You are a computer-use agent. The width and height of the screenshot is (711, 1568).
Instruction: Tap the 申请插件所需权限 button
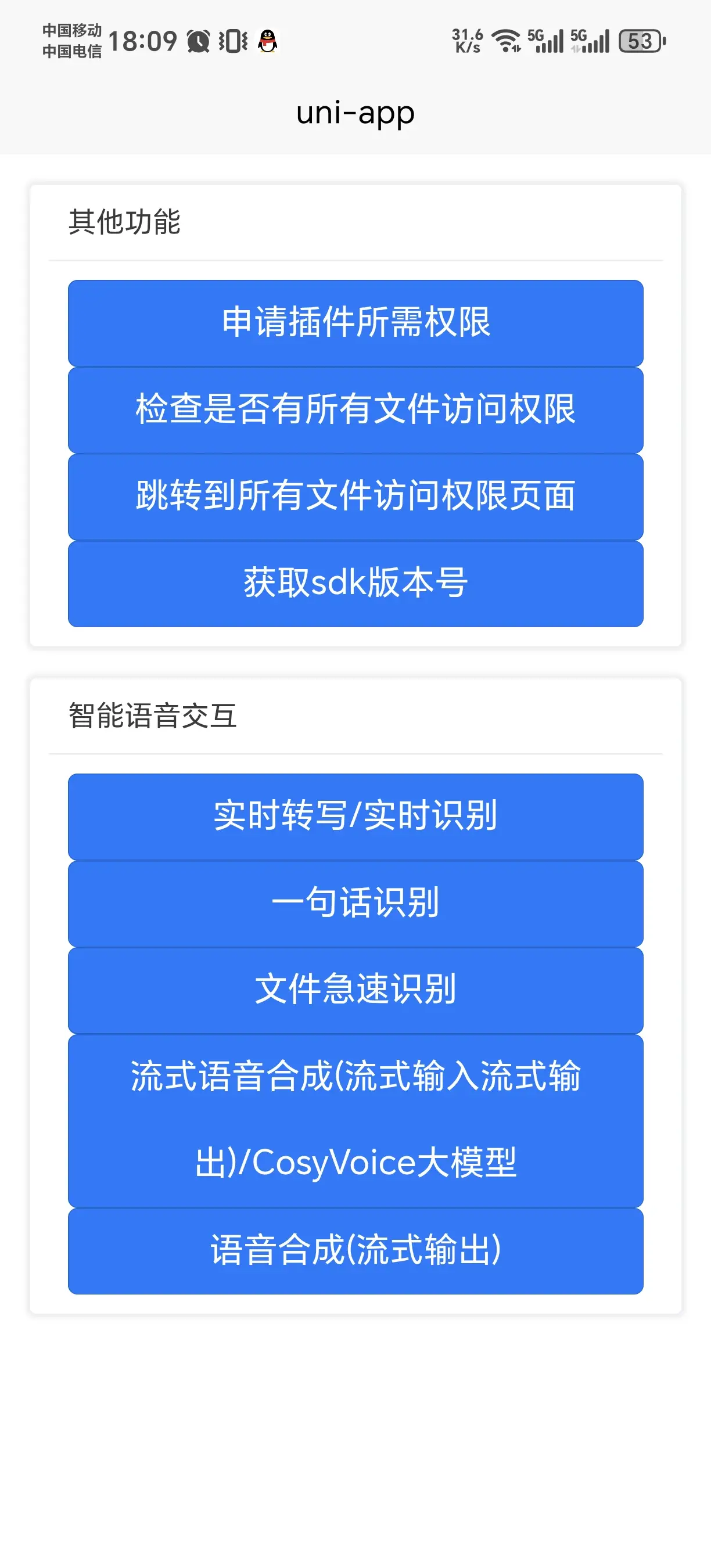[355, 323]
